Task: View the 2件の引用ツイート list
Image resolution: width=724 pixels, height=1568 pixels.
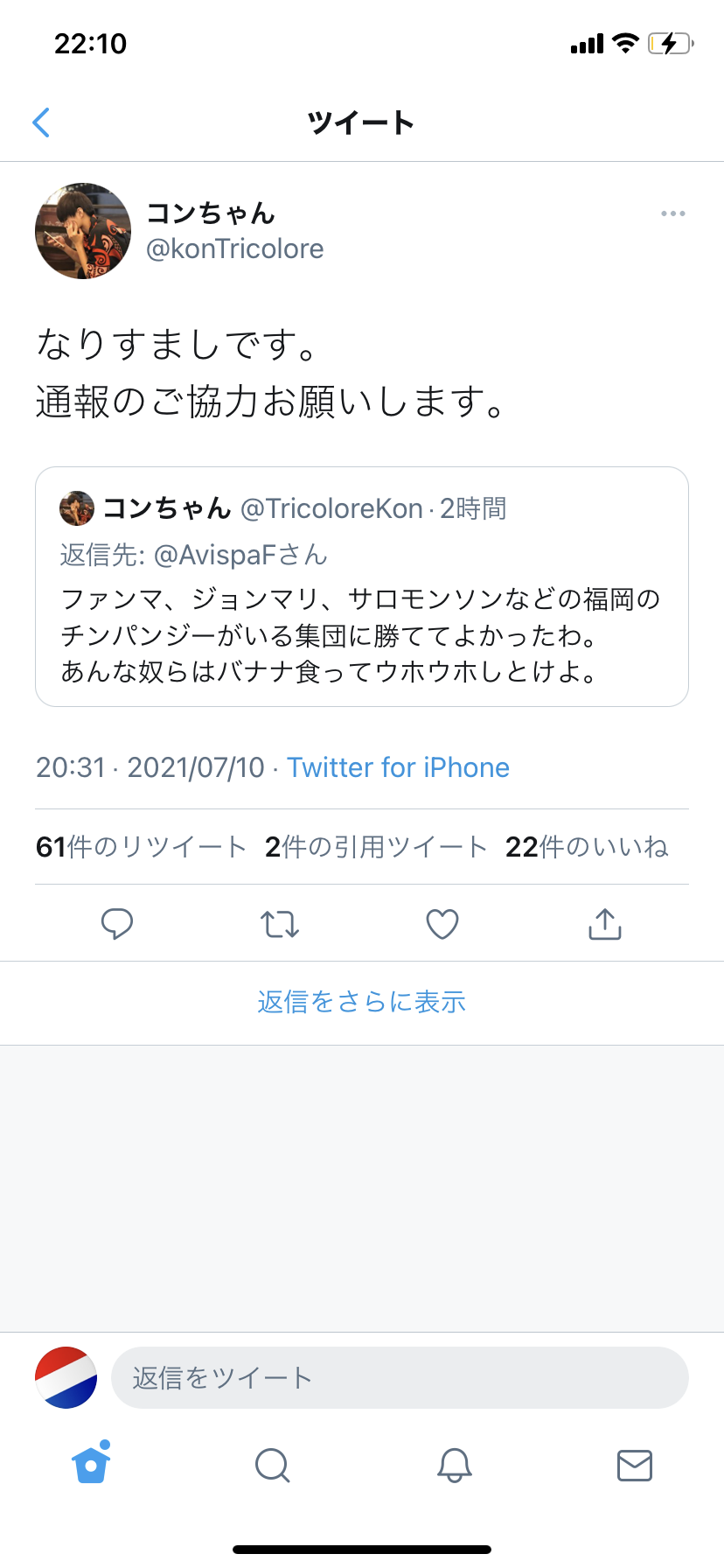Action: [x=376, y=847]
